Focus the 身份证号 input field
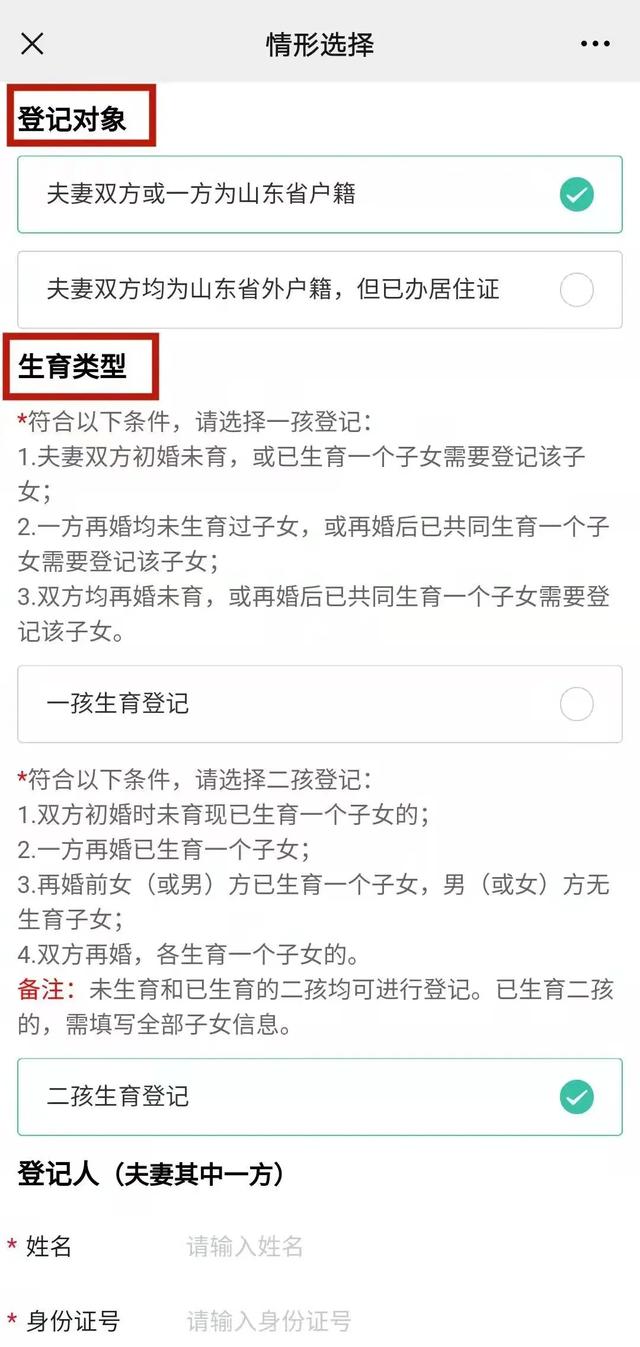 click(x=400, y=1321)
